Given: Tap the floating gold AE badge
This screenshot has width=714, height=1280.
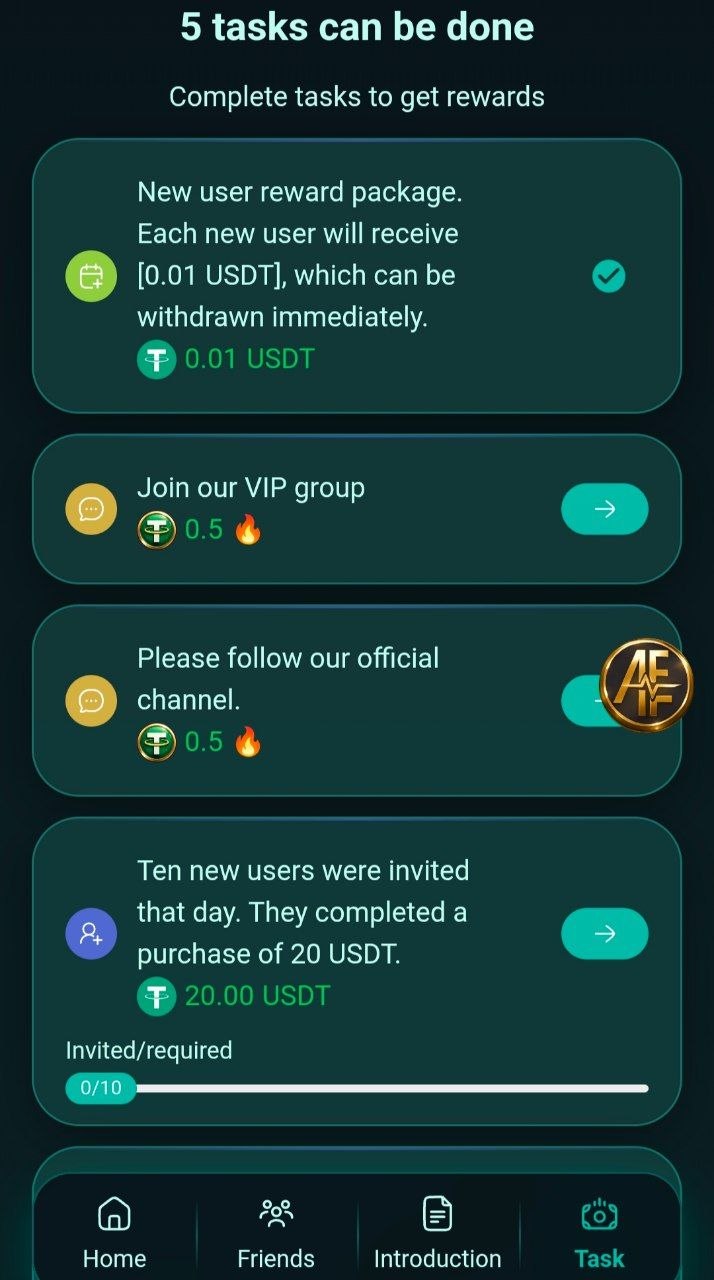Looking at the screenshot, I should [x=646, y=685].
